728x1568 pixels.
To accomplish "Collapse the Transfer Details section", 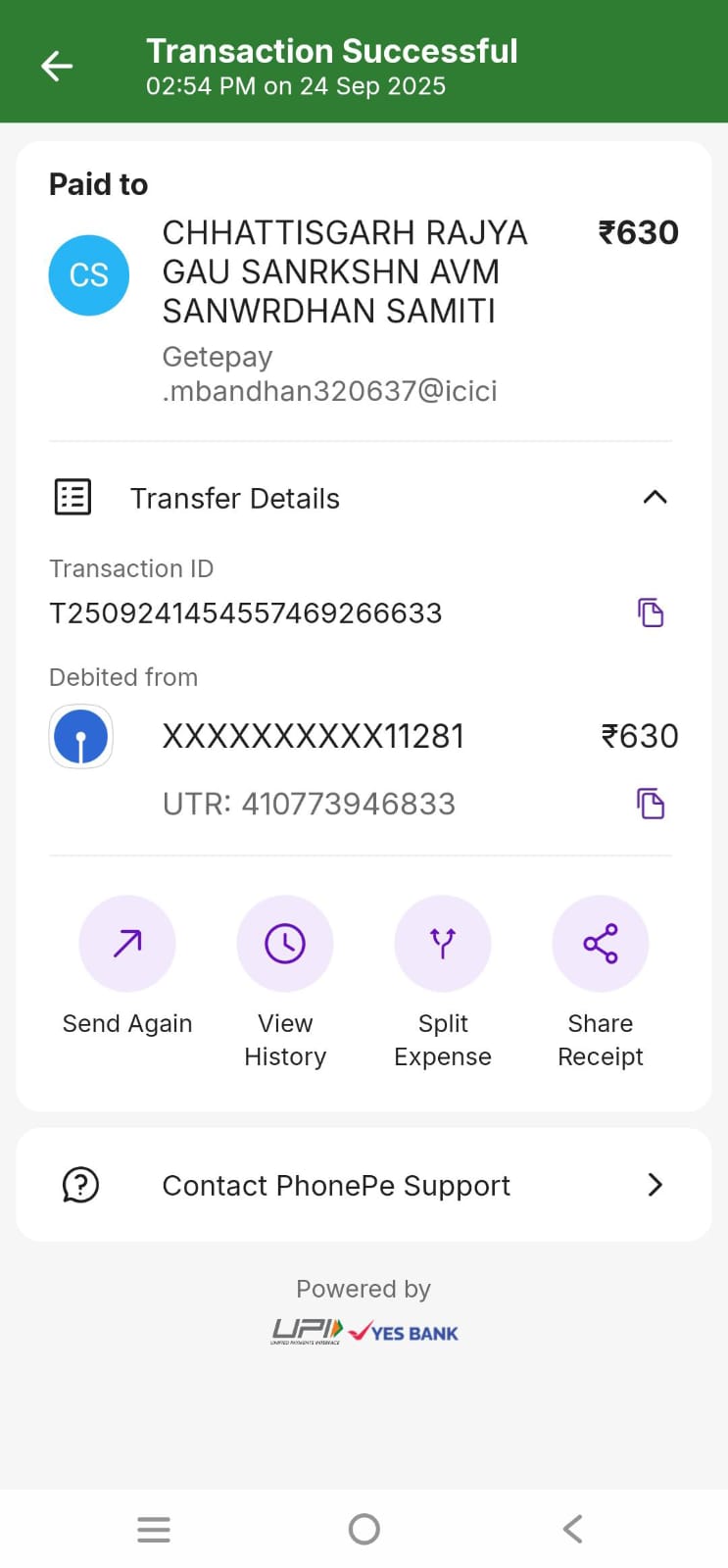I will pyautogui.click(x=655, y=498).
